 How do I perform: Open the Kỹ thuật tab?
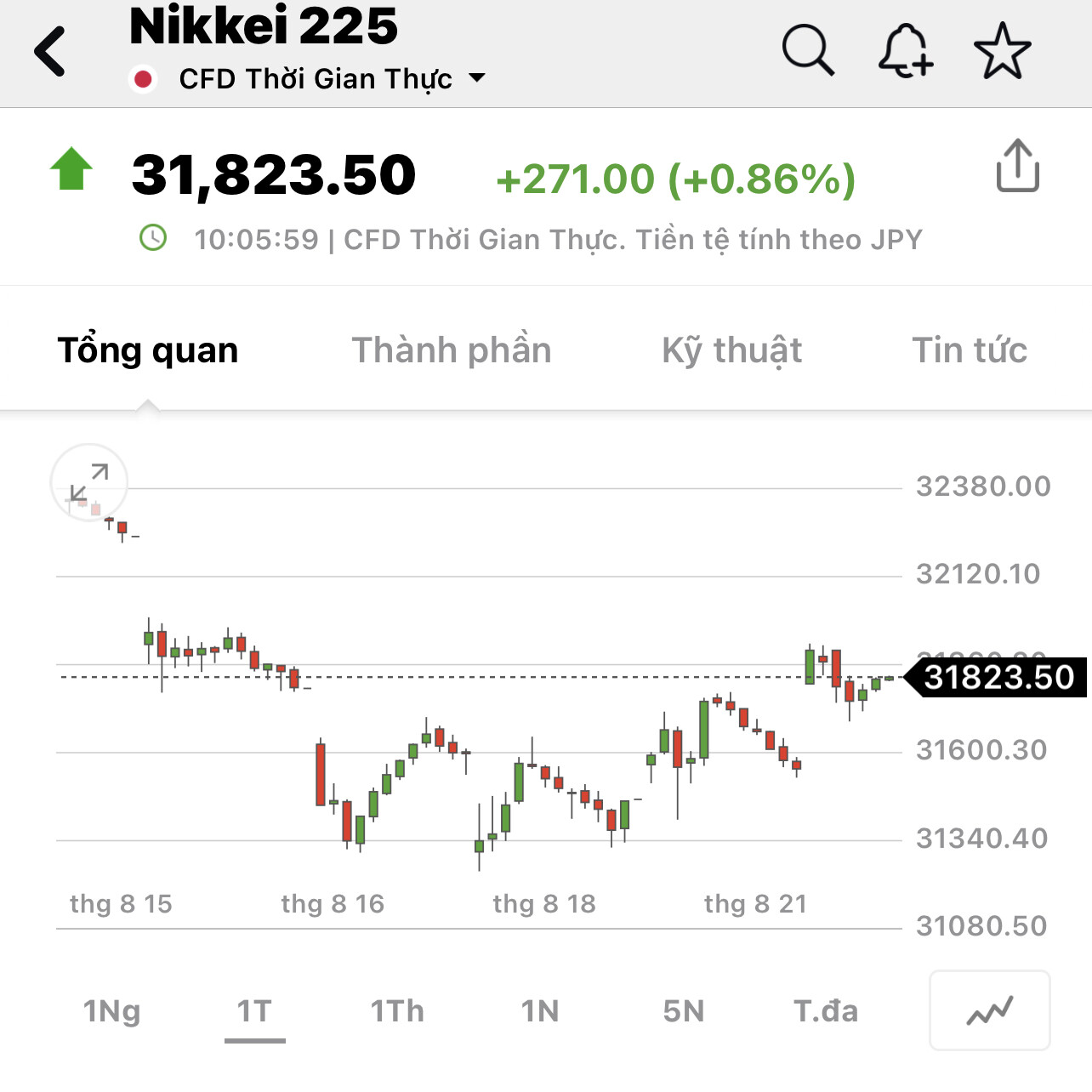click(x=731, y=350)
